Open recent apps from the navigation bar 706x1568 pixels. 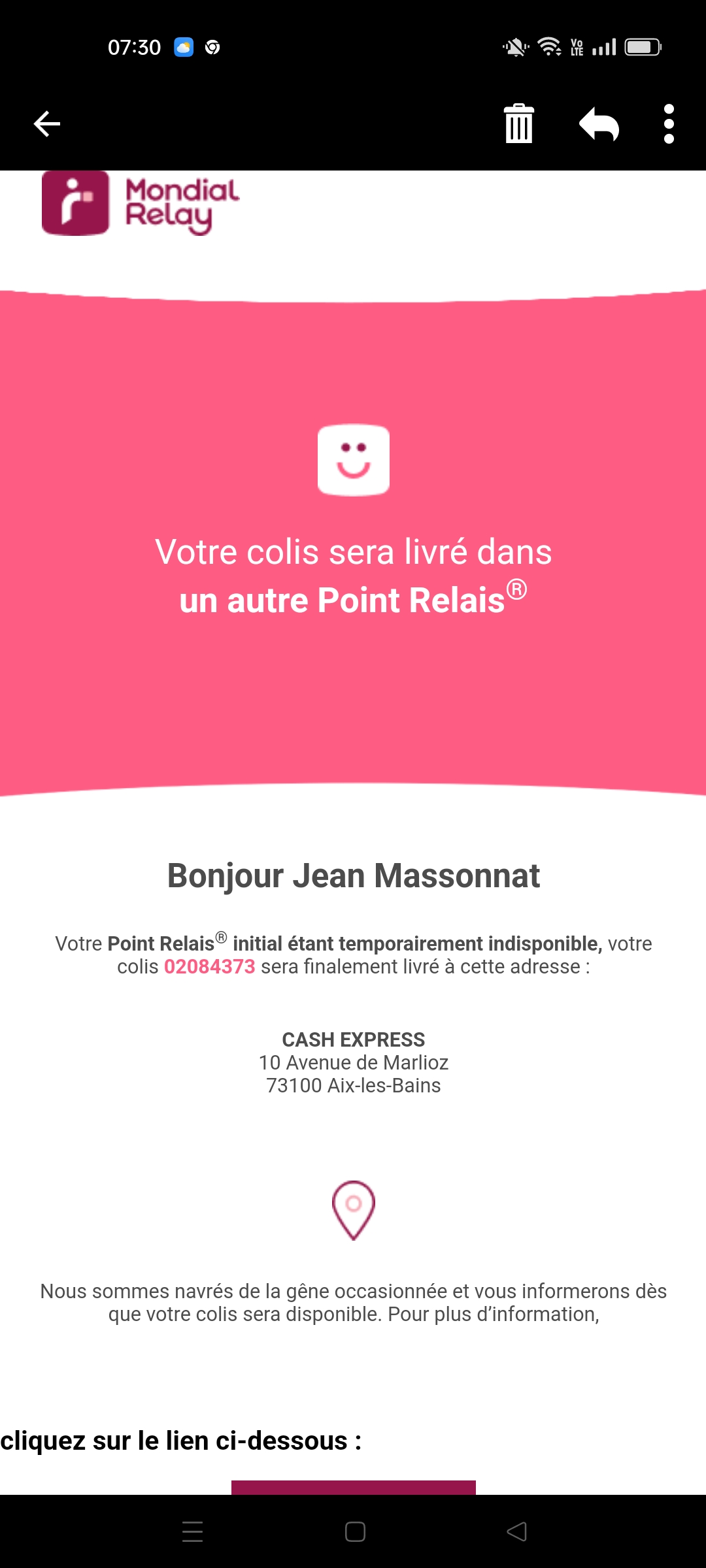pos(192,1531)
